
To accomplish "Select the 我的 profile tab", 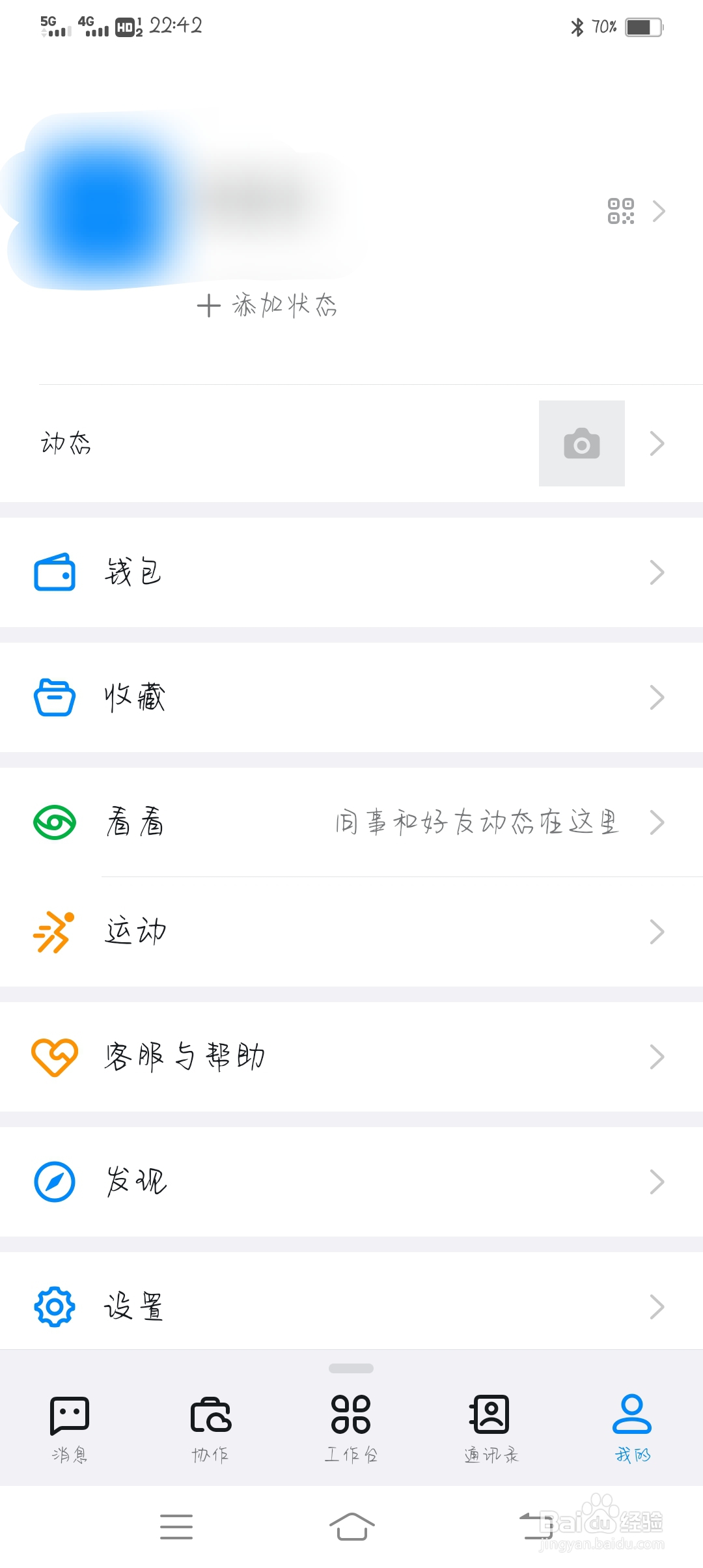I will 632,1427.
